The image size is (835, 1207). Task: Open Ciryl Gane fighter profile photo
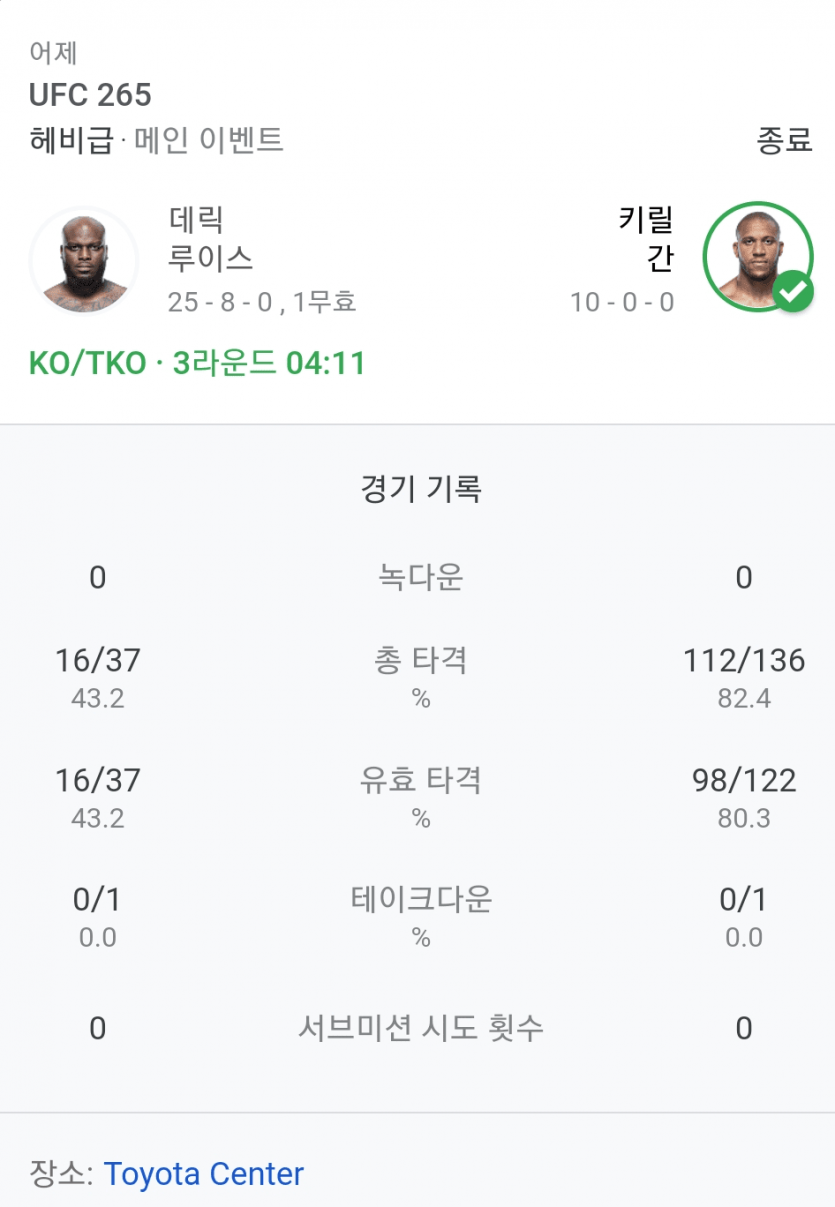[x=757, y=257]
